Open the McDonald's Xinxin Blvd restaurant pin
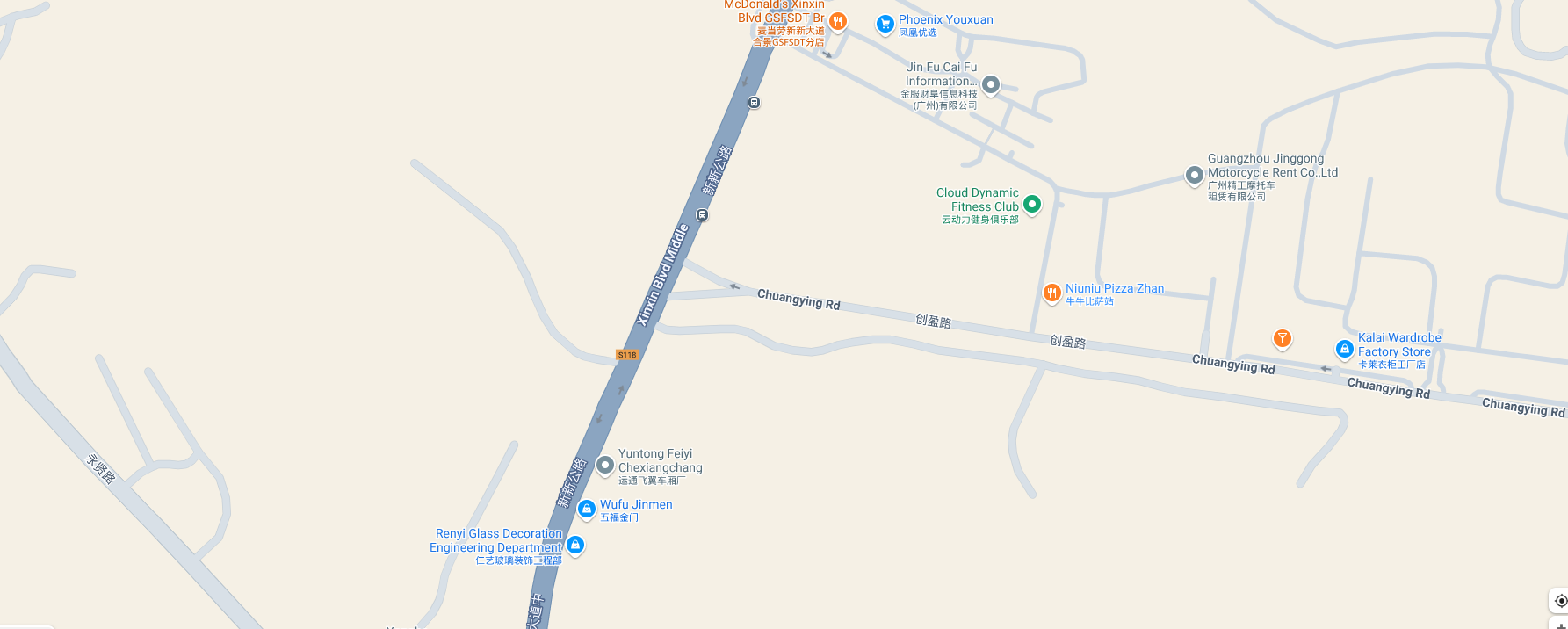This screenshot has height=629, width=1568. [x=838, y=21]
